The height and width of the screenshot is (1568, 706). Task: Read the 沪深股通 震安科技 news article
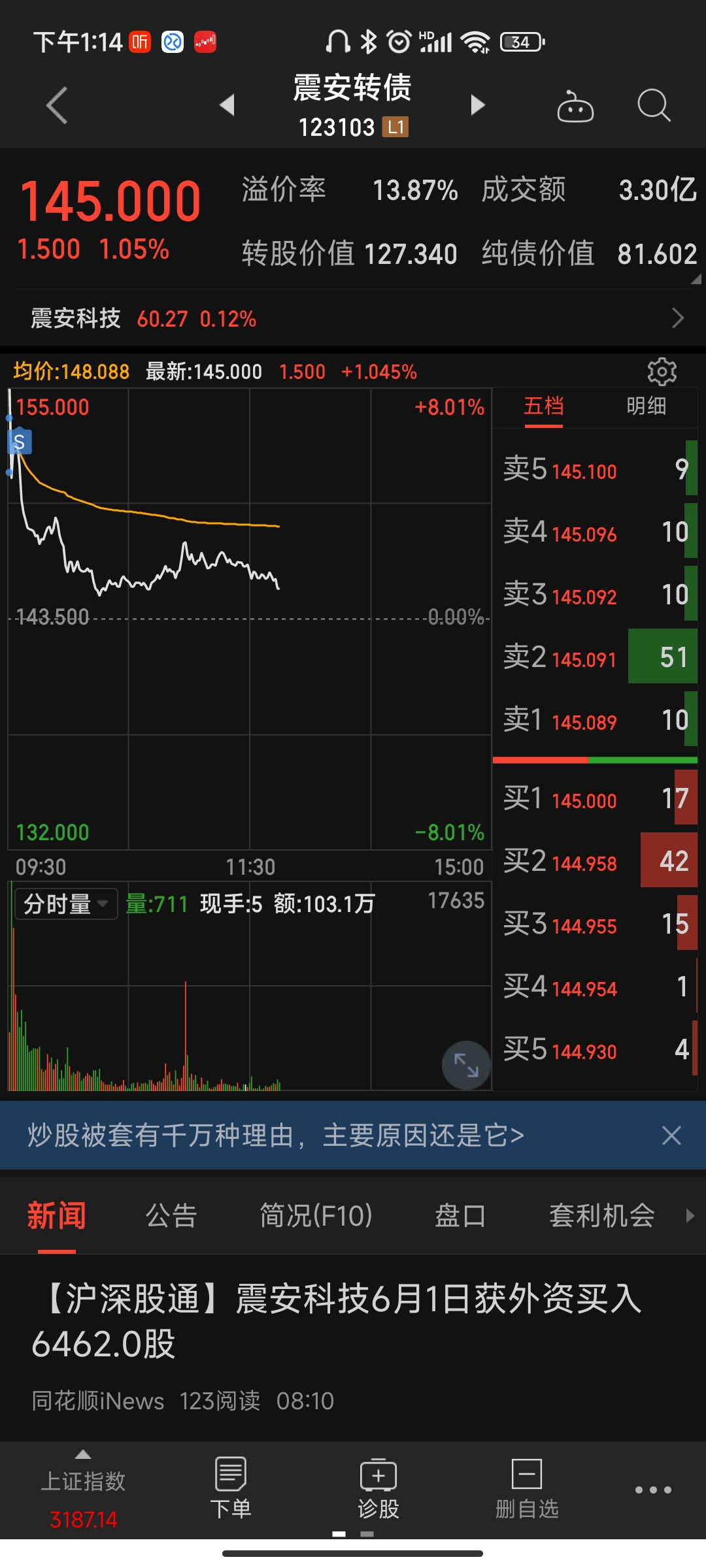click(x=340, y=1321)
